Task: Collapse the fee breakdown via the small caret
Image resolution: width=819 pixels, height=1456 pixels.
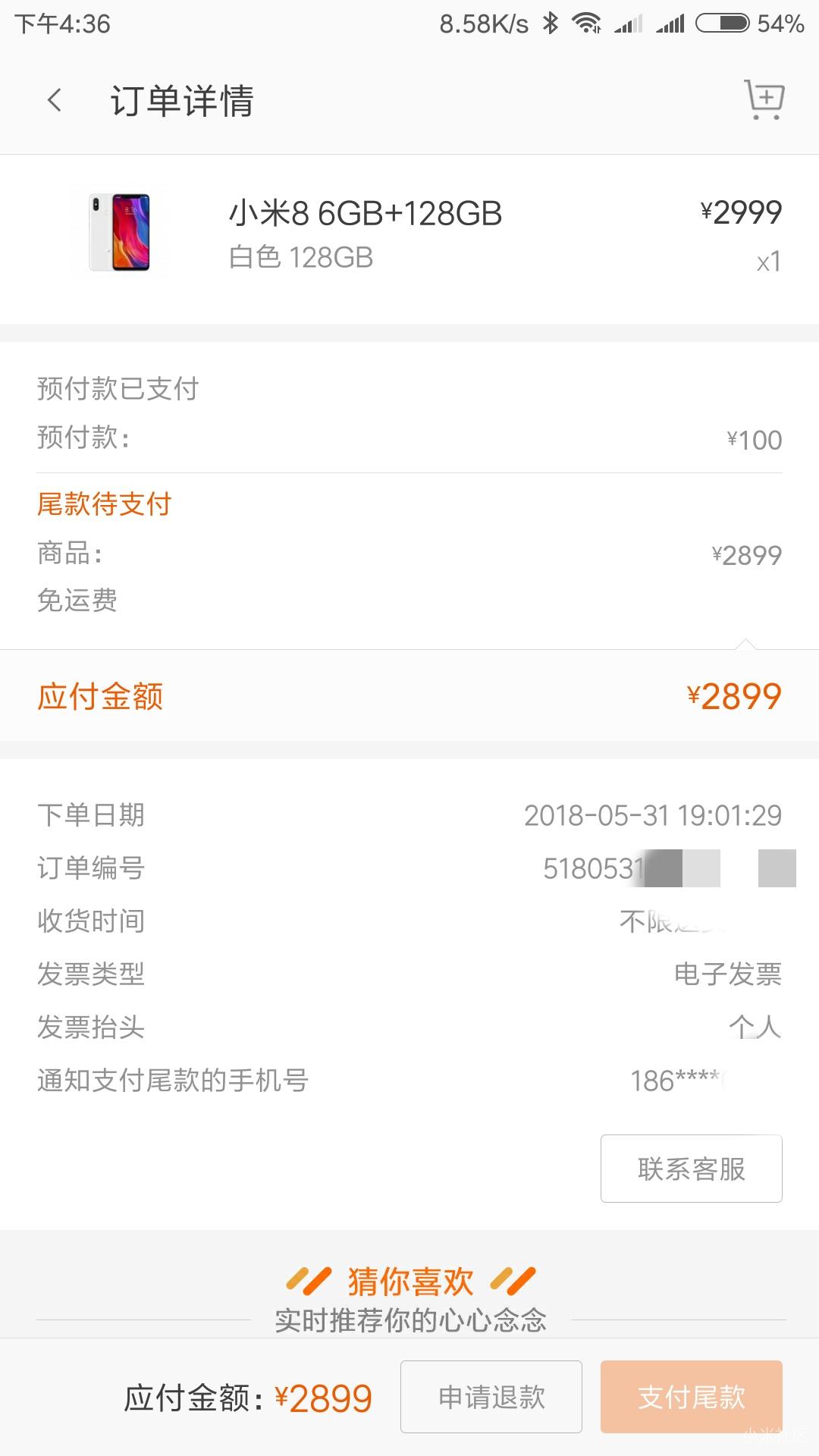Action: [745, 644]
